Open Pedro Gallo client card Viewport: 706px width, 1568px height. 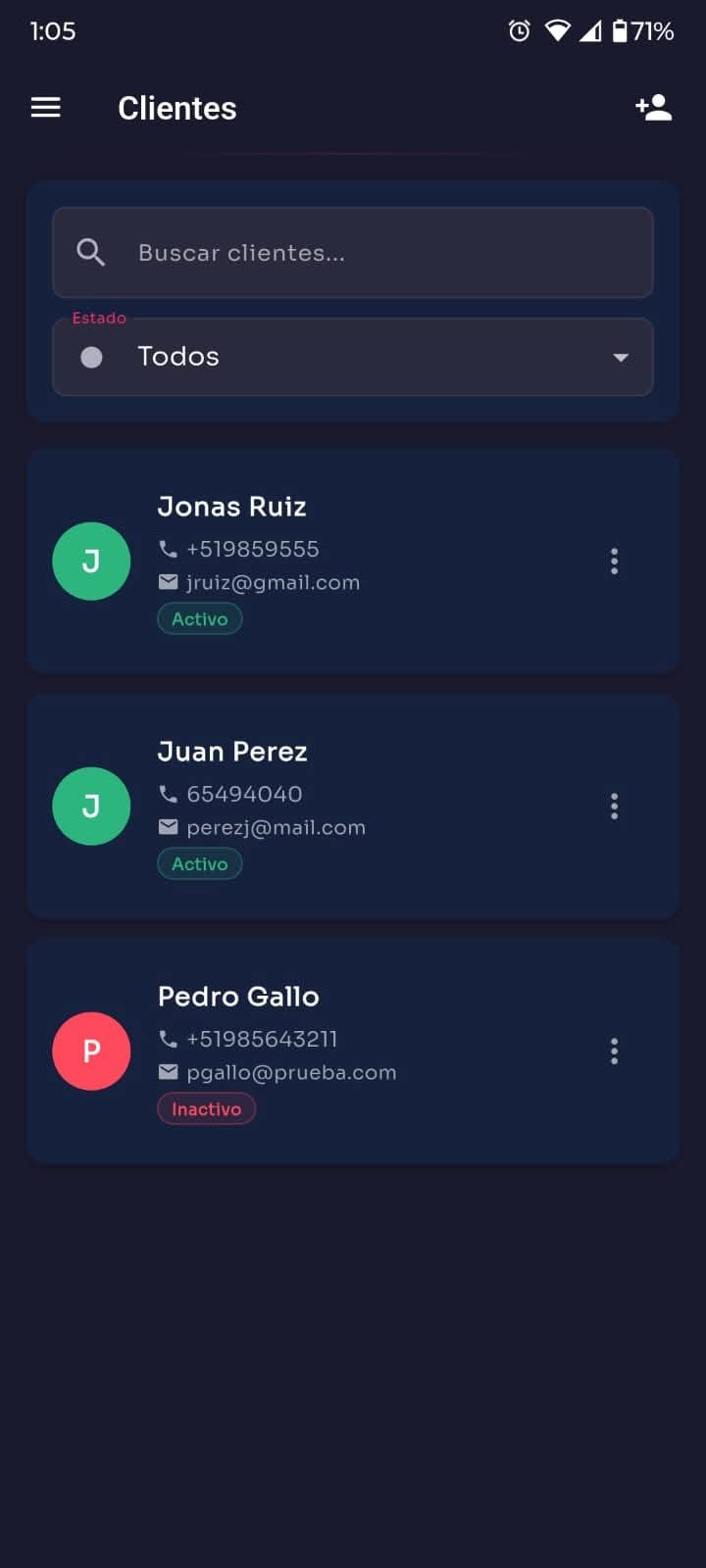point(353,1051)
